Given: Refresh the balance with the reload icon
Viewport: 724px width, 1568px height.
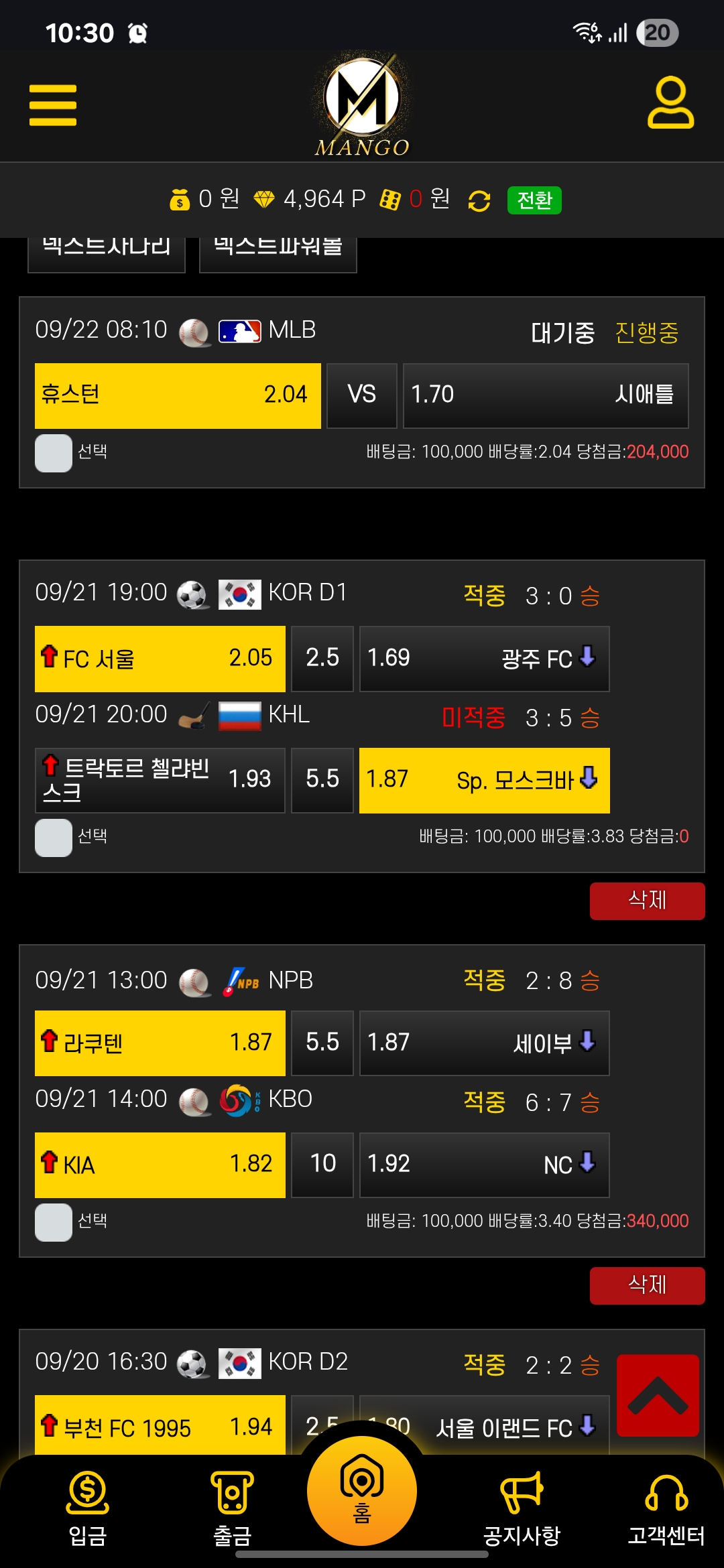Looking at the screenshot, I should [x=479, y=200].
